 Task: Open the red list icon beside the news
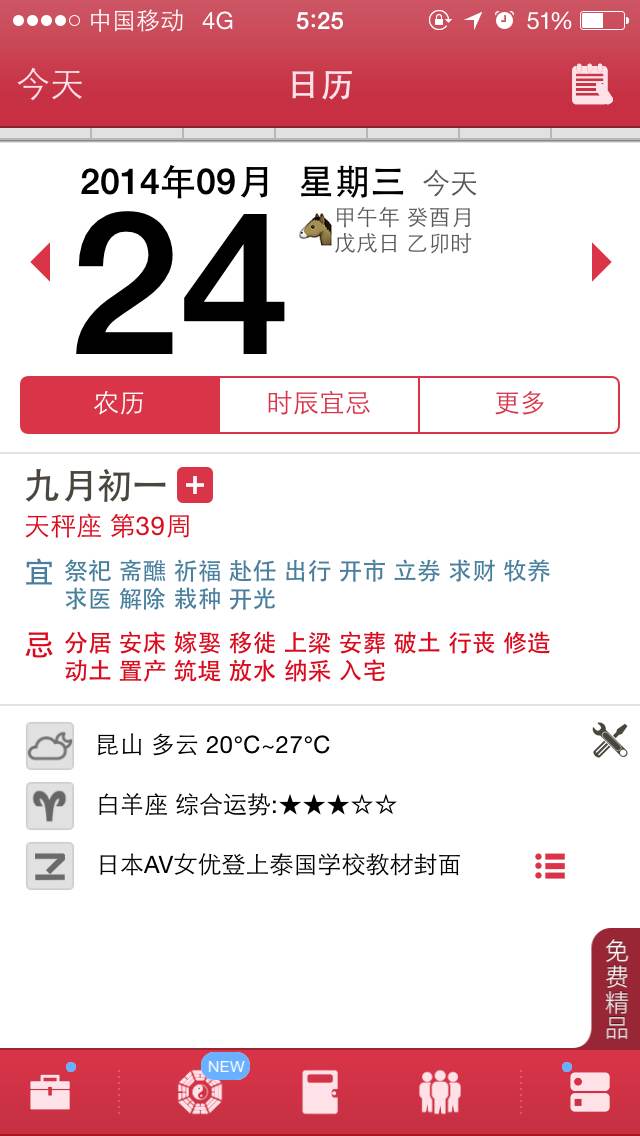[550, 866]
